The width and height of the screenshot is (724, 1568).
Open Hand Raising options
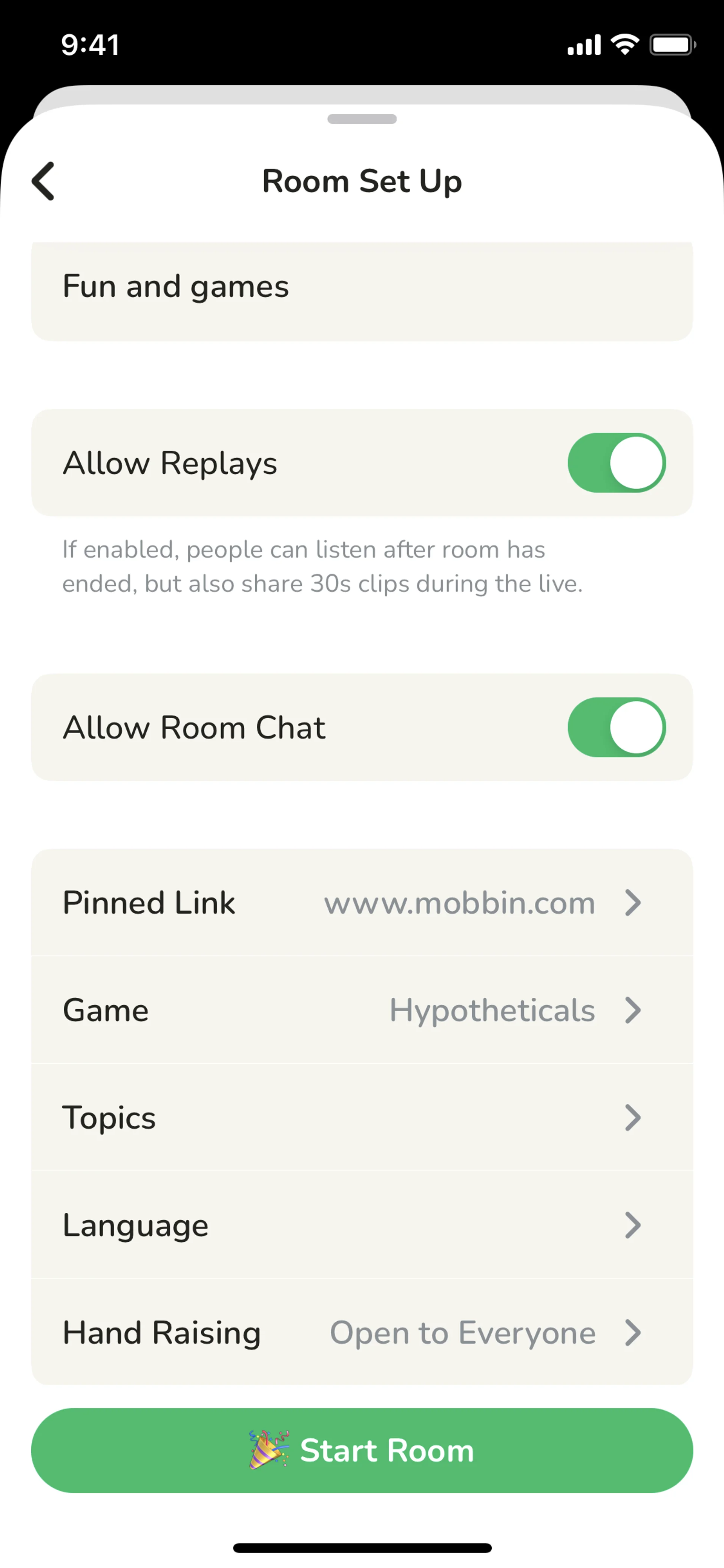tap(361, 1332)
